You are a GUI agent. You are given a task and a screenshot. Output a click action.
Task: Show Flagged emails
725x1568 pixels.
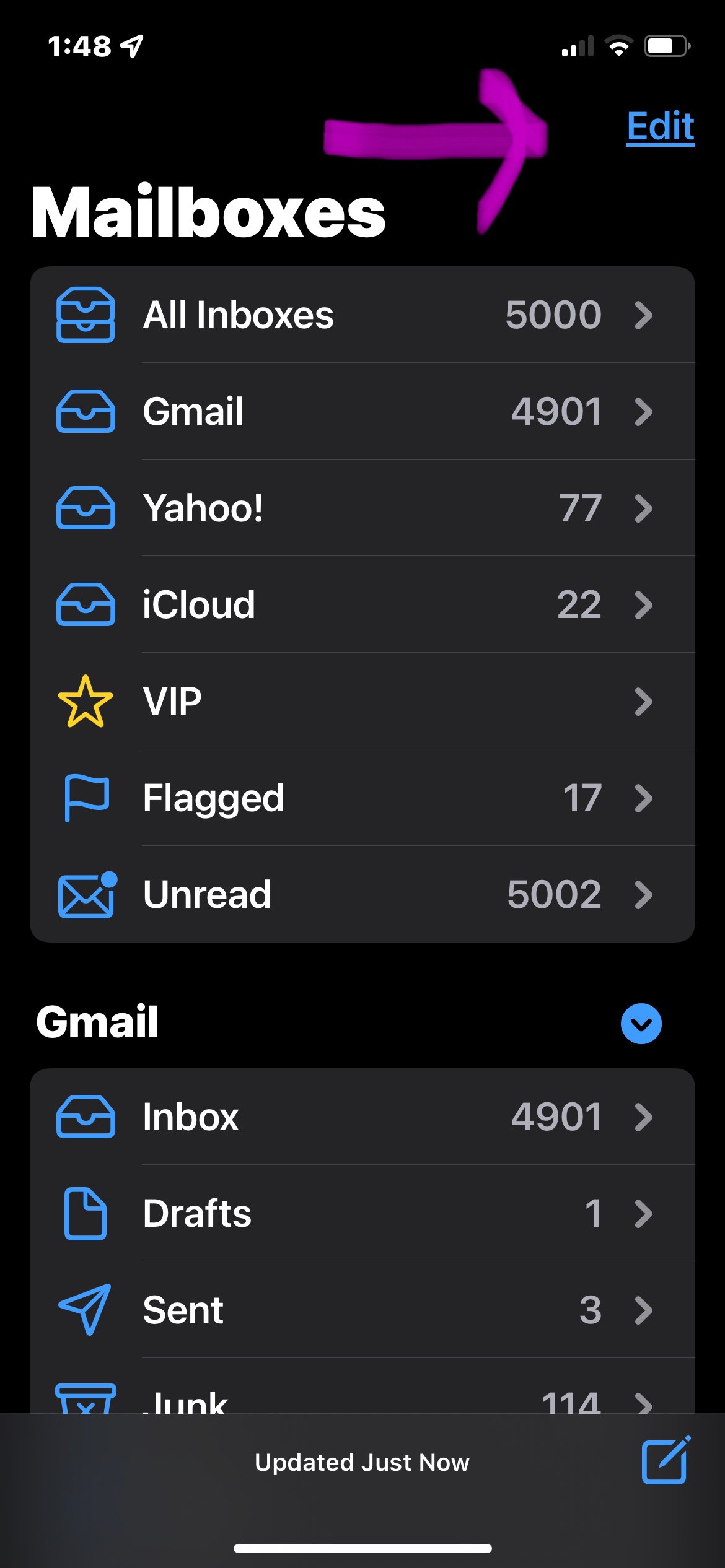[362, 798]
